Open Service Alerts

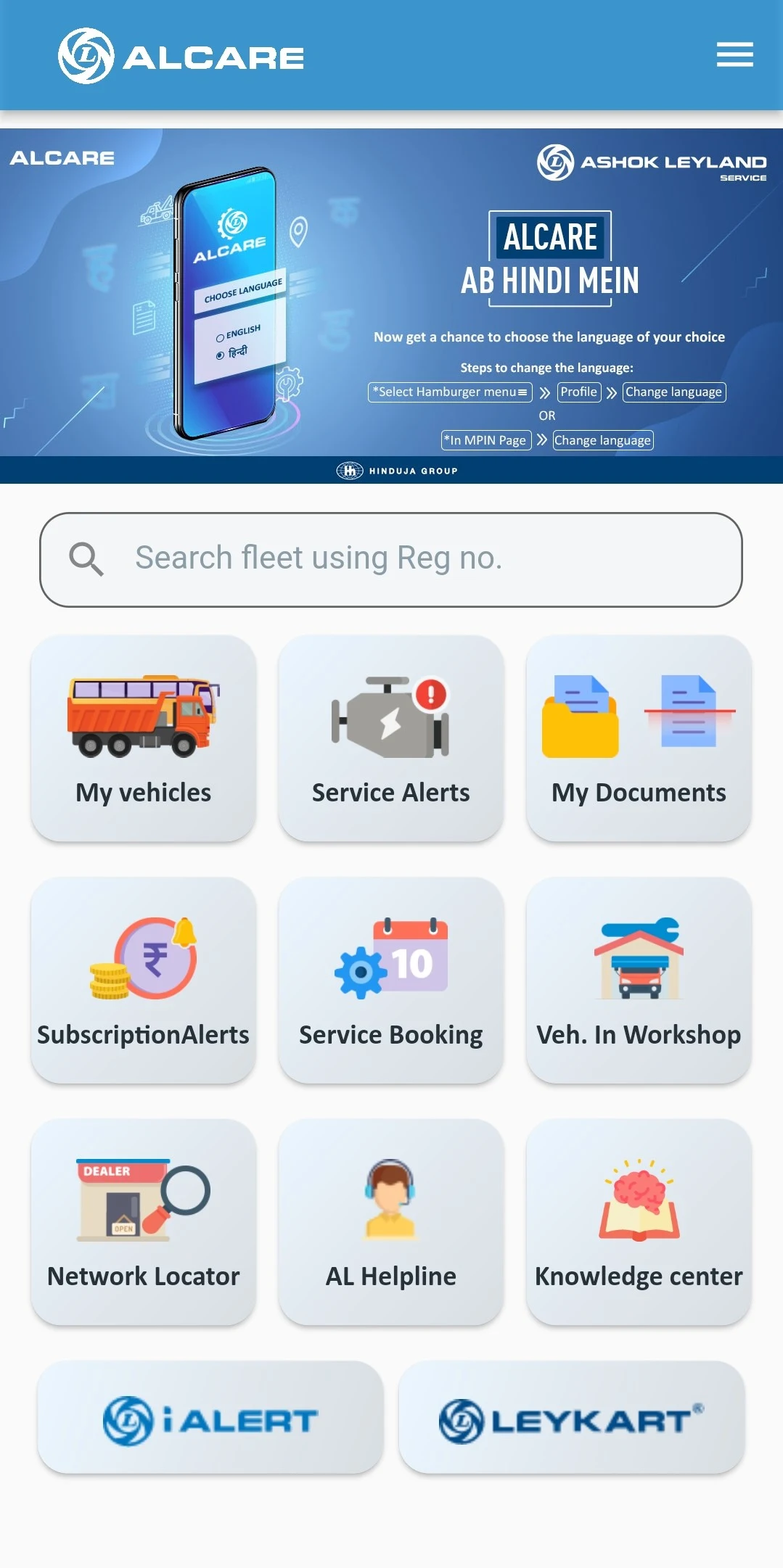click(390, 738)
